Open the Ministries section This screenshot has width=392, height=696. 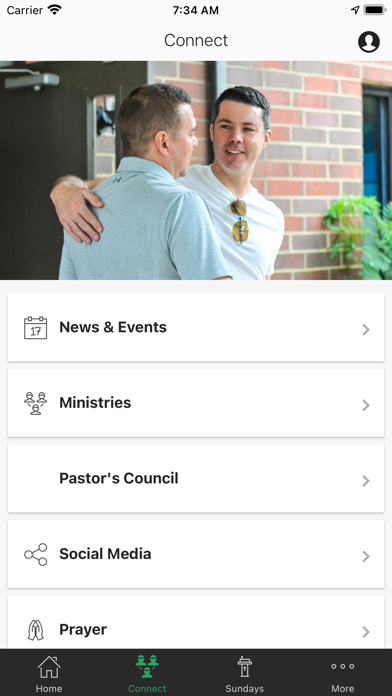[196, 403]
